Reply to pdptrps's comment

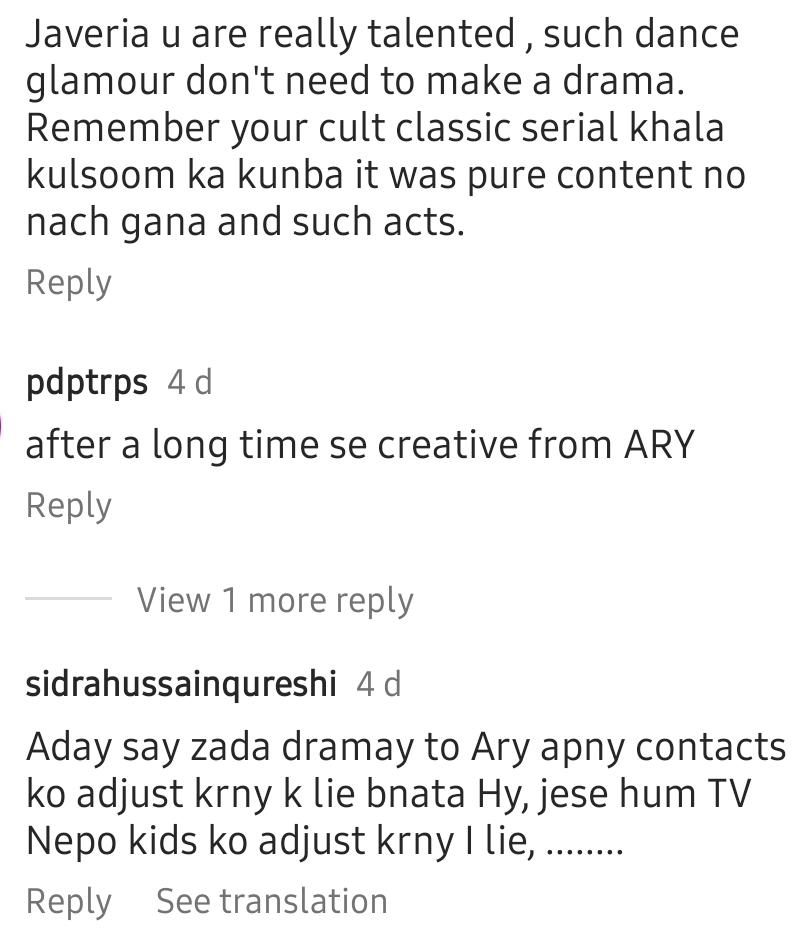pyautogui.click(x=68, y=506)
